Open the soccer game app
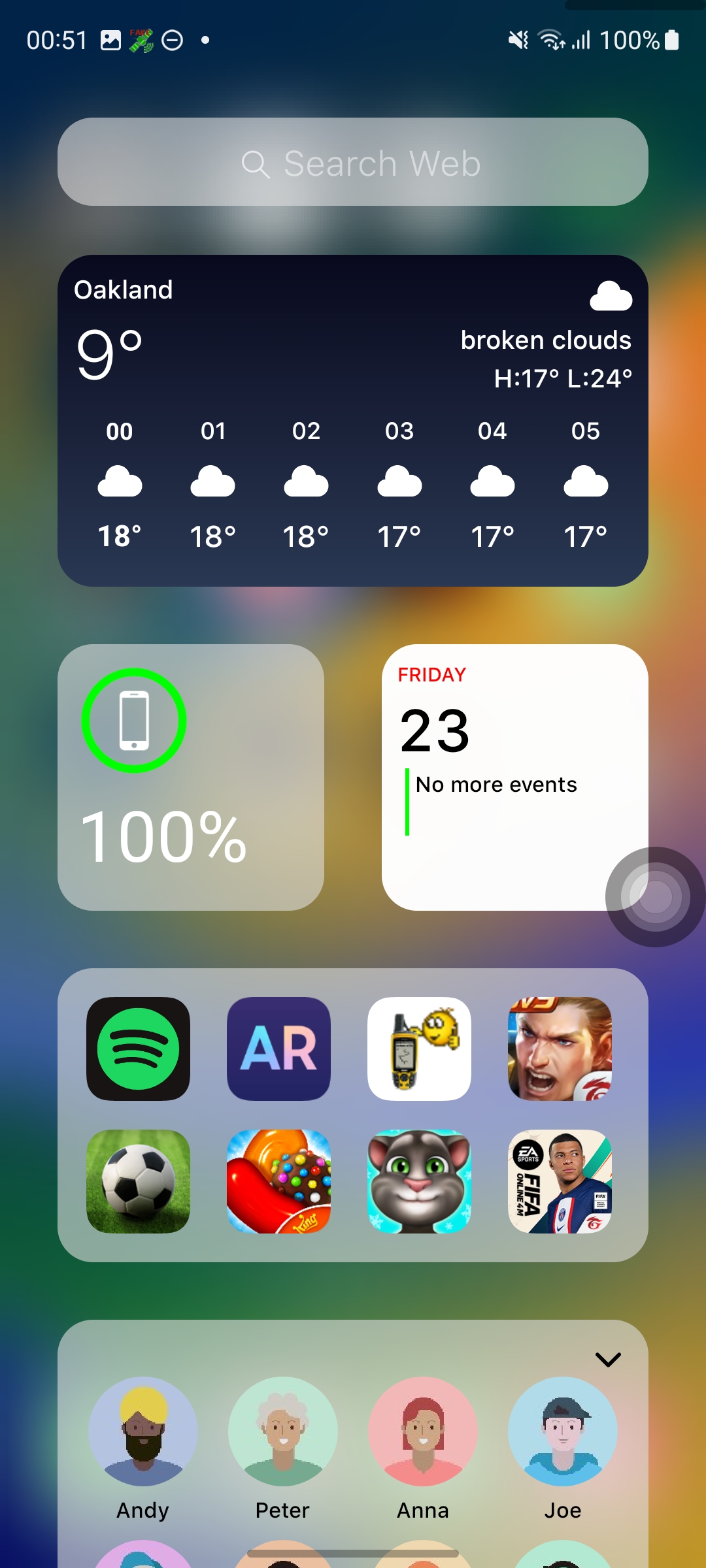This screenshot has height=1568, width=706. 138,1183
